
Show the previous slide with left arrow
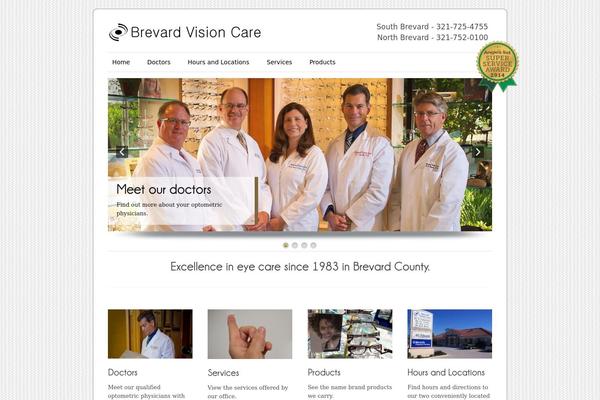coord(122,152)
